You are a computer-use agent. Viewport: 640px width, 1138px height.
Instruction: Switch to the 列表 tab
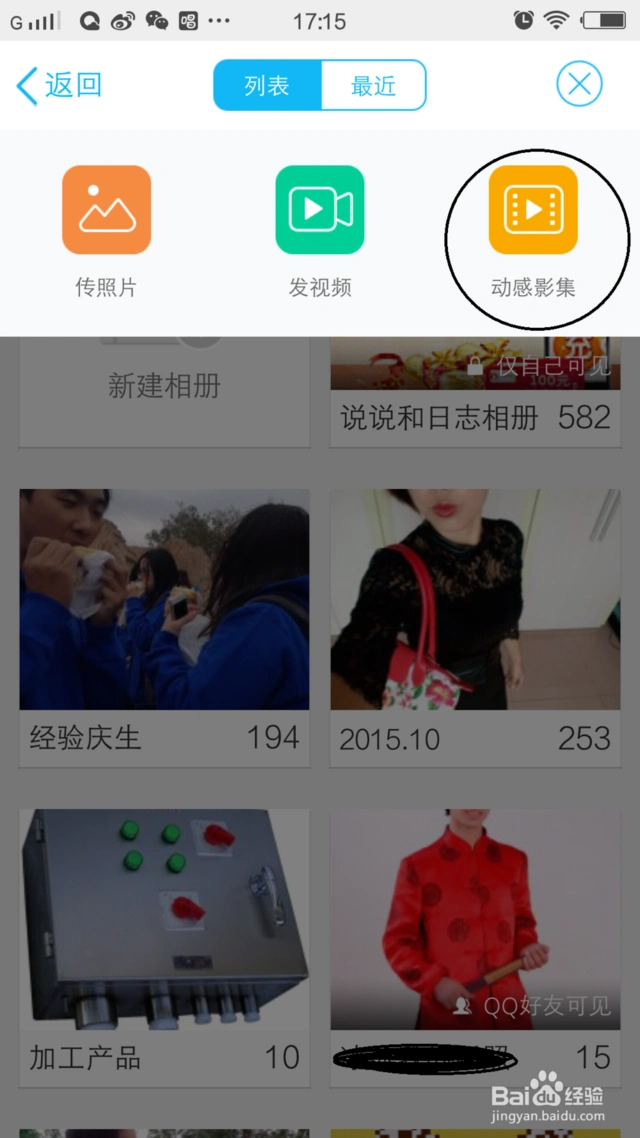click(x=267, y=86)
